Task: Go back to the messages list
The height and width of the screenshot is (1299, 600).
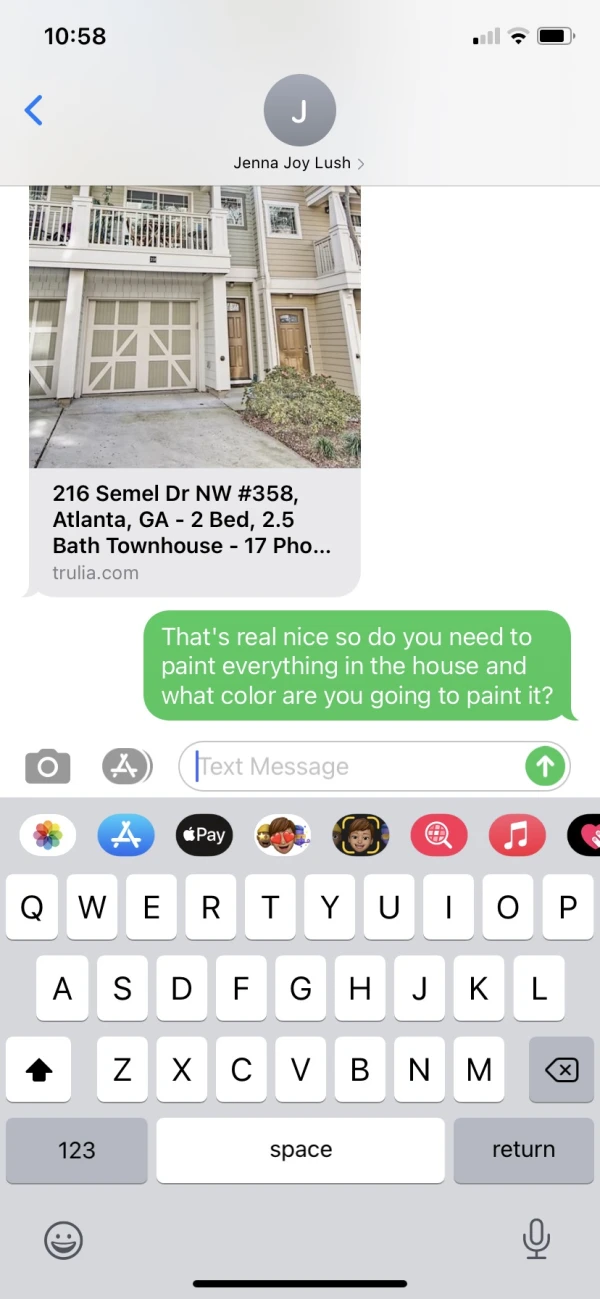Action: click(x=34, y=110)
